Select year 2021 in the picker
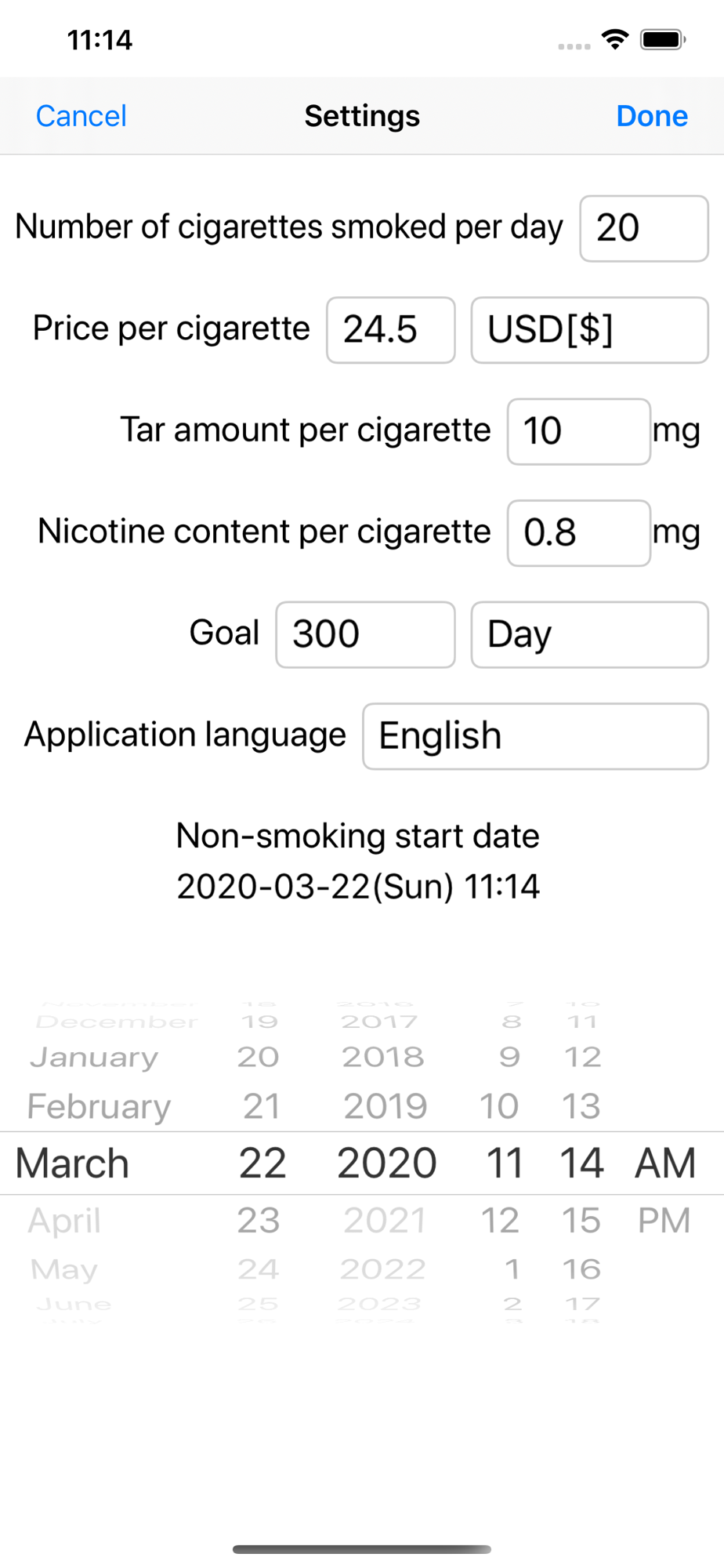 [x=385, y=1220]
